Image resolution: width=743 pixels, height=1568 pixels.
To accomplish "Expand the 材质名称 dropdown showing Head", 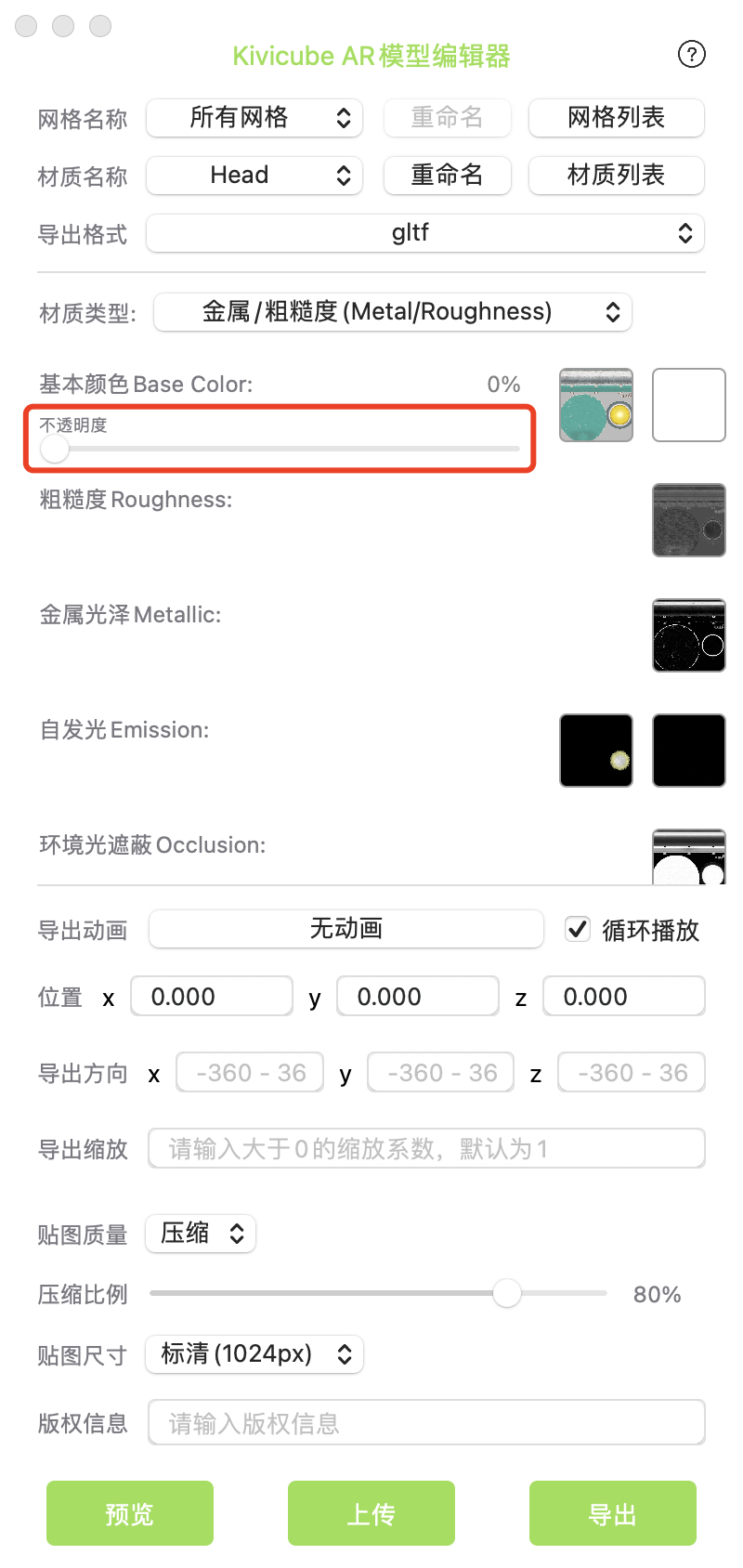I will click(254, 176).
